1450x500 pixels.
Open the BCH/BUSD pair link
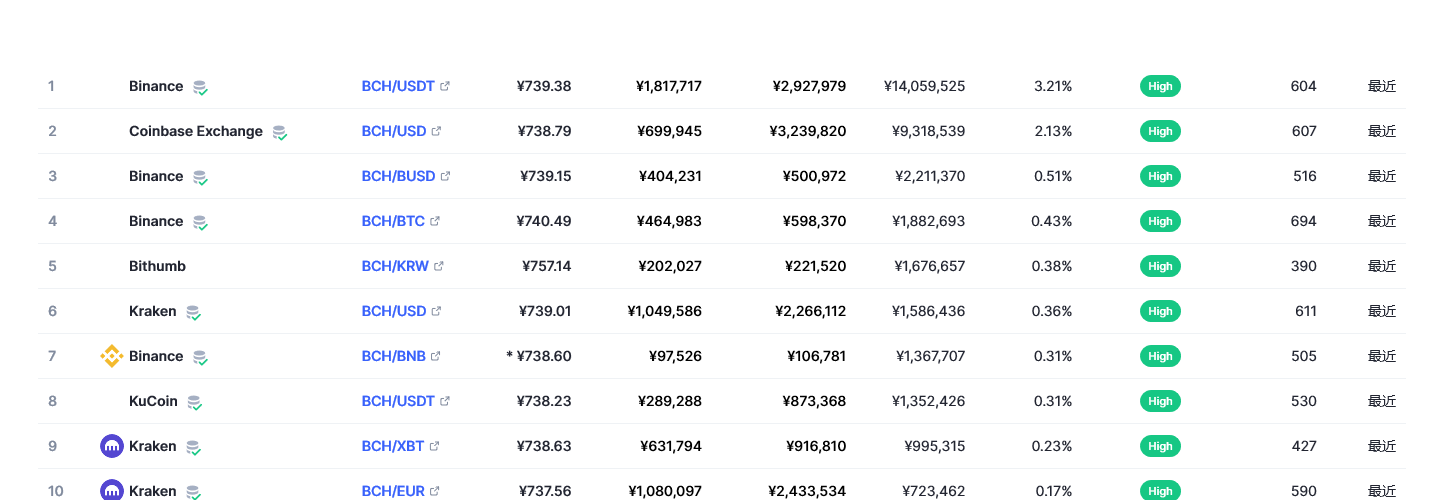398,176
